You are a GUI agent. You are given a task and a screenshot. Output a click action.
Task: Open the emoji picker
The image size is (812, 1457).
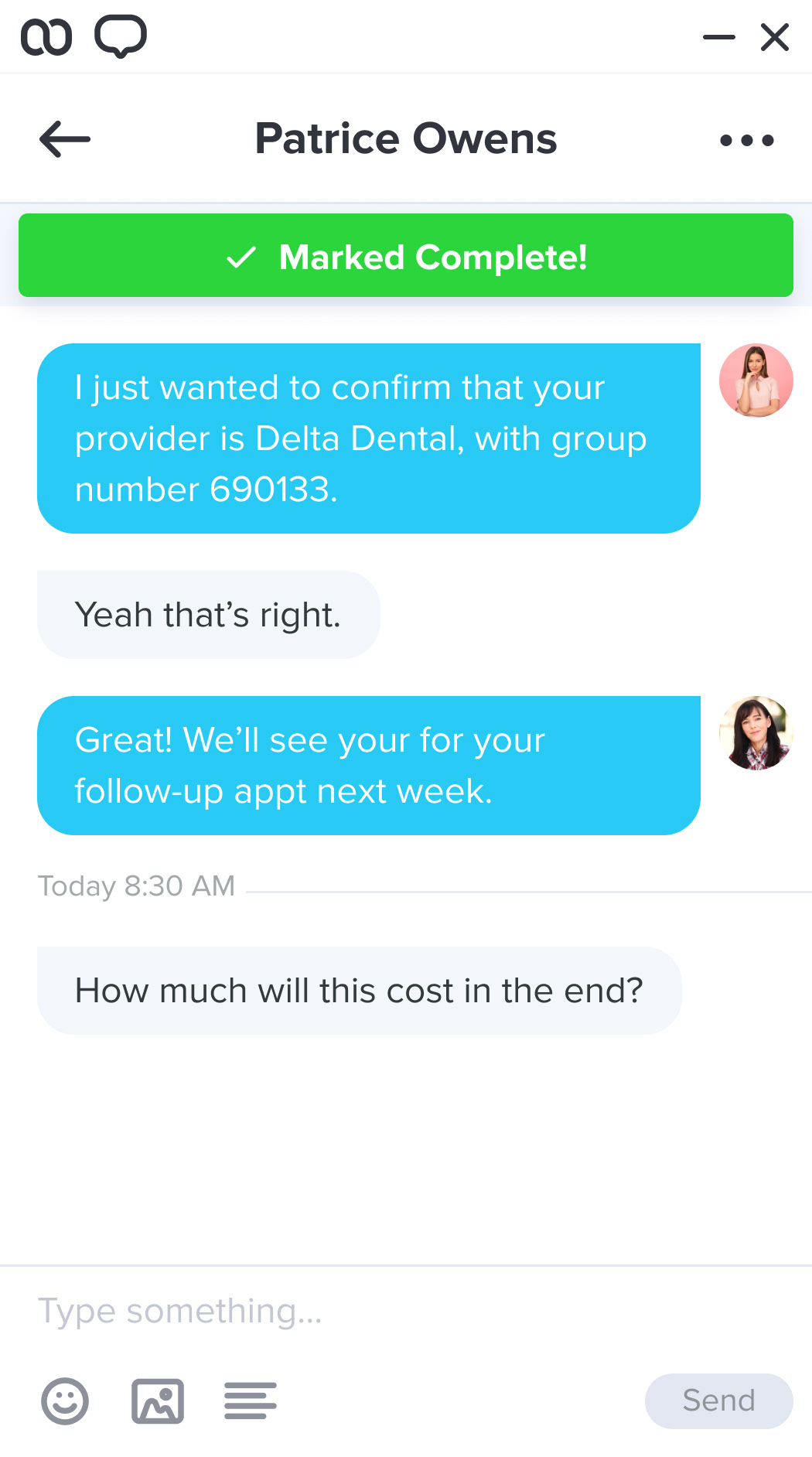65,1401
